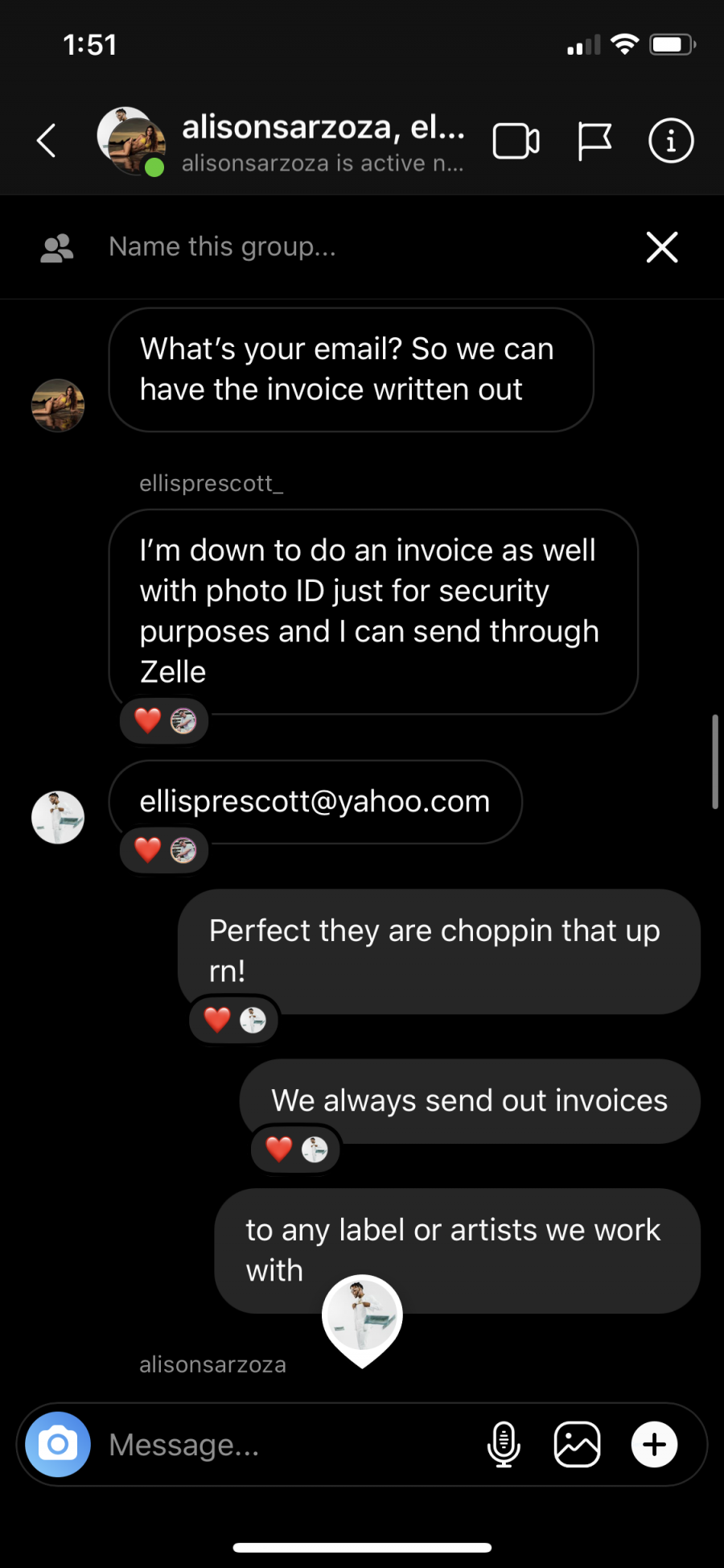Record a voice message with microphone
Image resolution: width=724 pixels, height=1568 pixels.
tap(504, 1444)
